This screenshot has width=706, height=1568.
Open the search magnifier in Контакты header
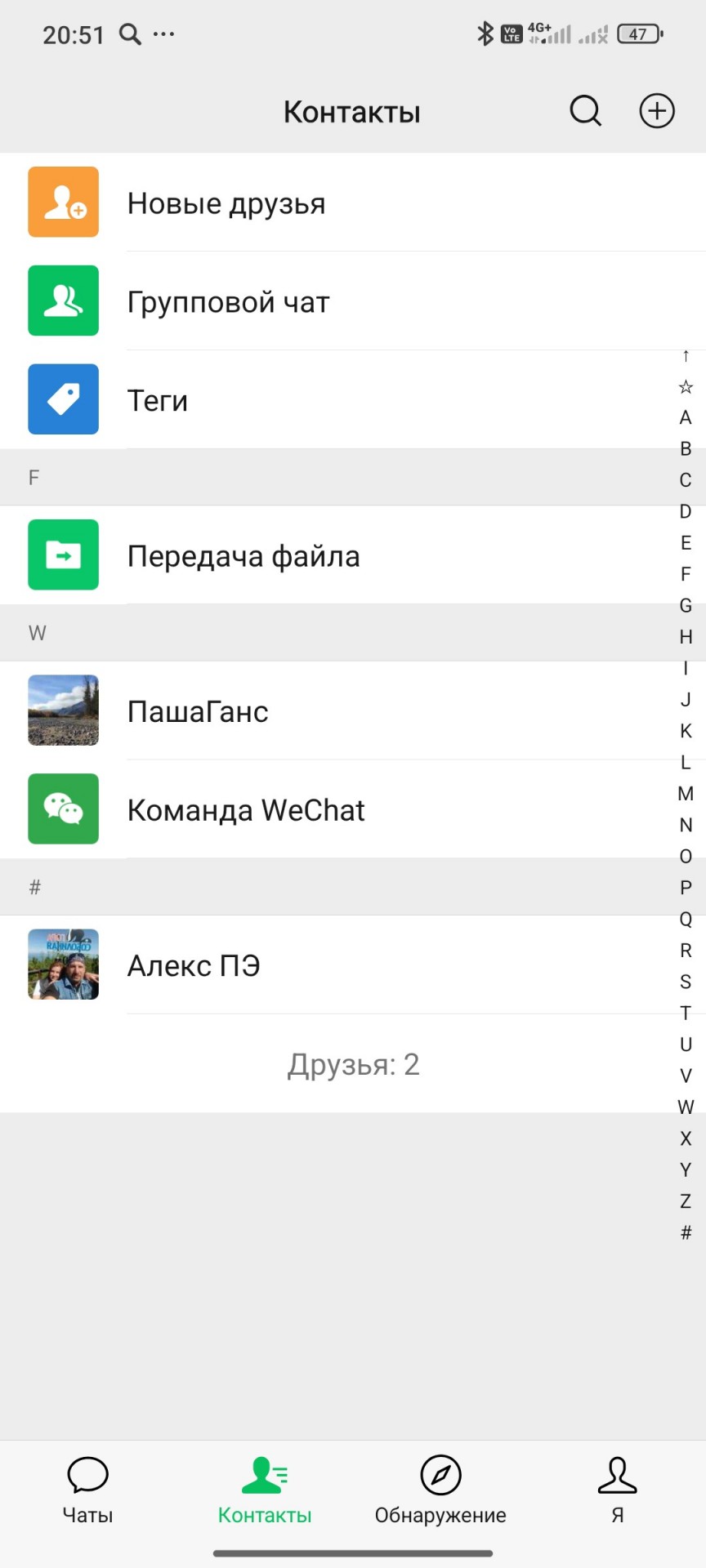[585, 111]
